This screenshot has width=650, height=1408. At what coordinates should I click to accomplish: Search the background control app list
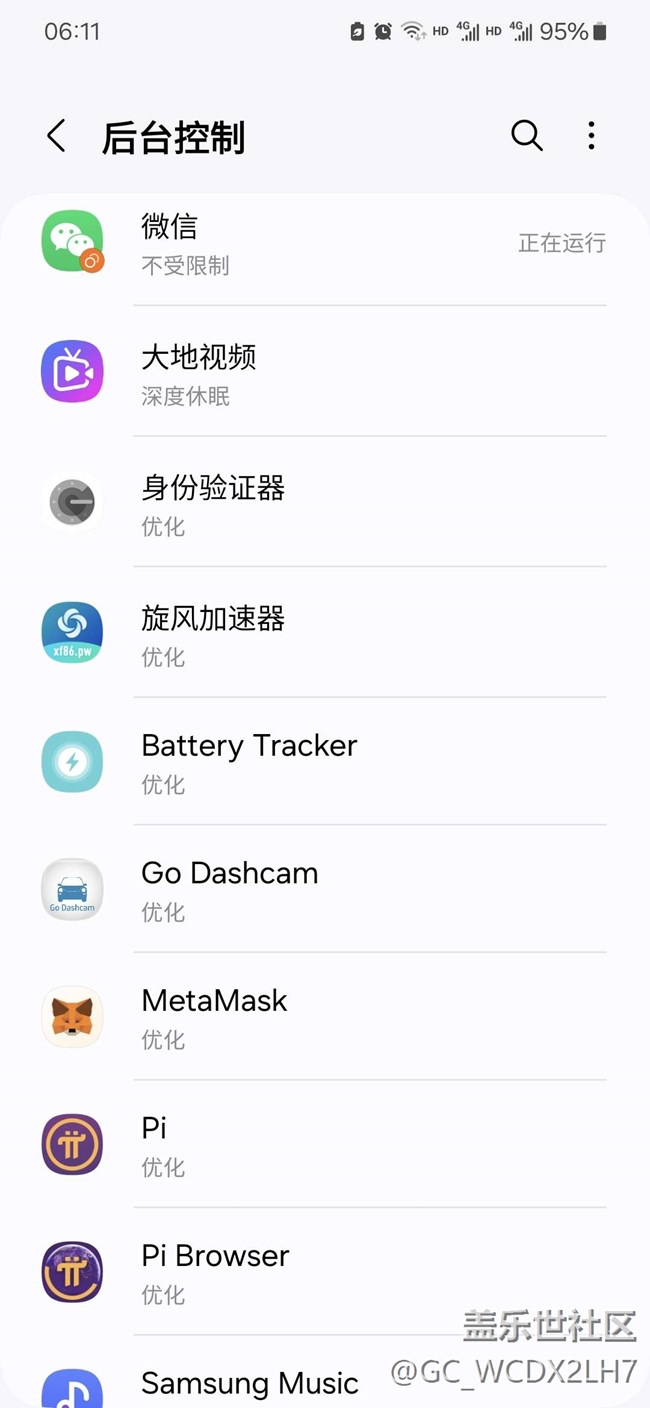(526, 136)
